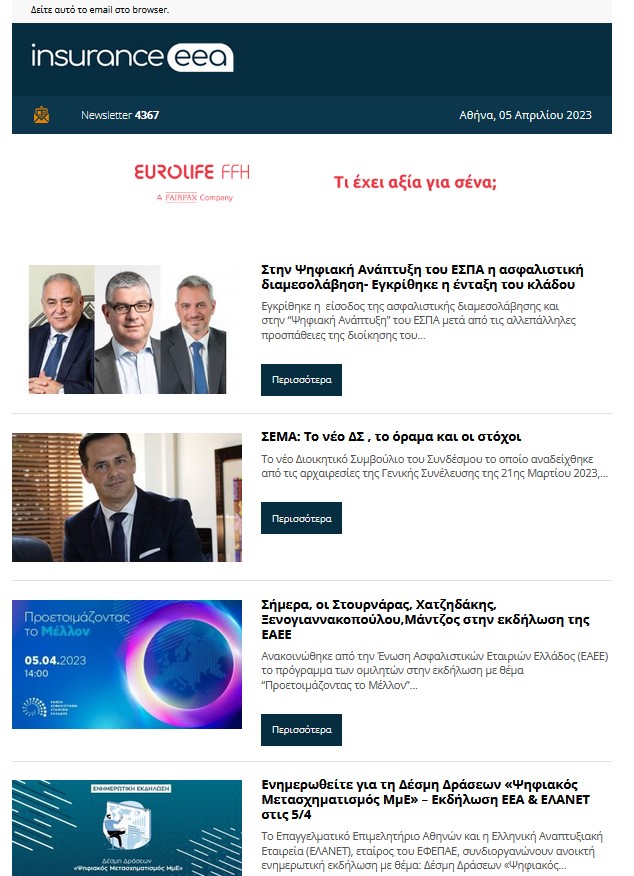Open the ΣΕΜΑ νέο ΔΣ article headline

[x=390, y=437]
